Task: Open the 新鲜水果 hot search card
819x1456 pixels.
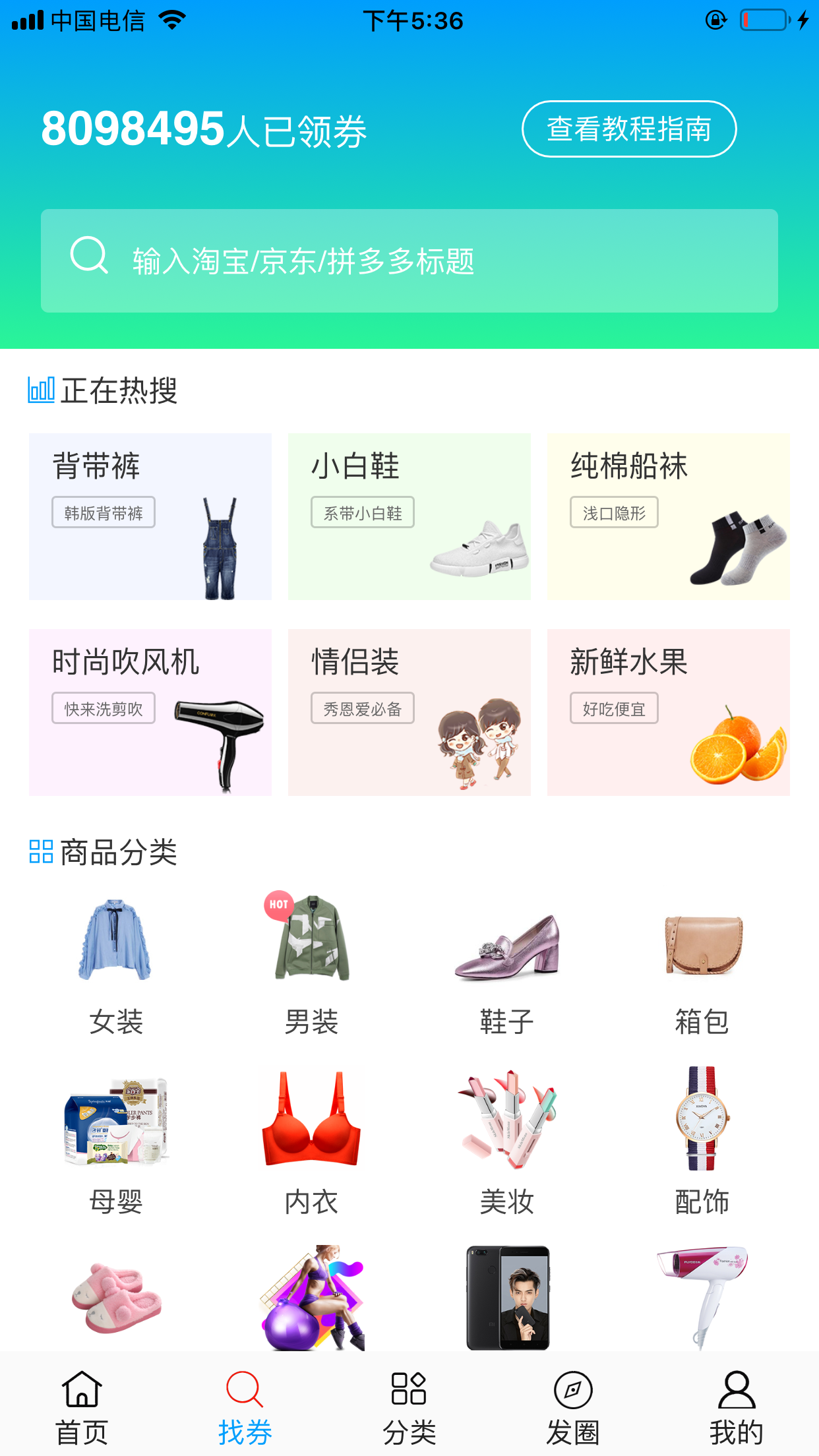Action: point(669,712)
